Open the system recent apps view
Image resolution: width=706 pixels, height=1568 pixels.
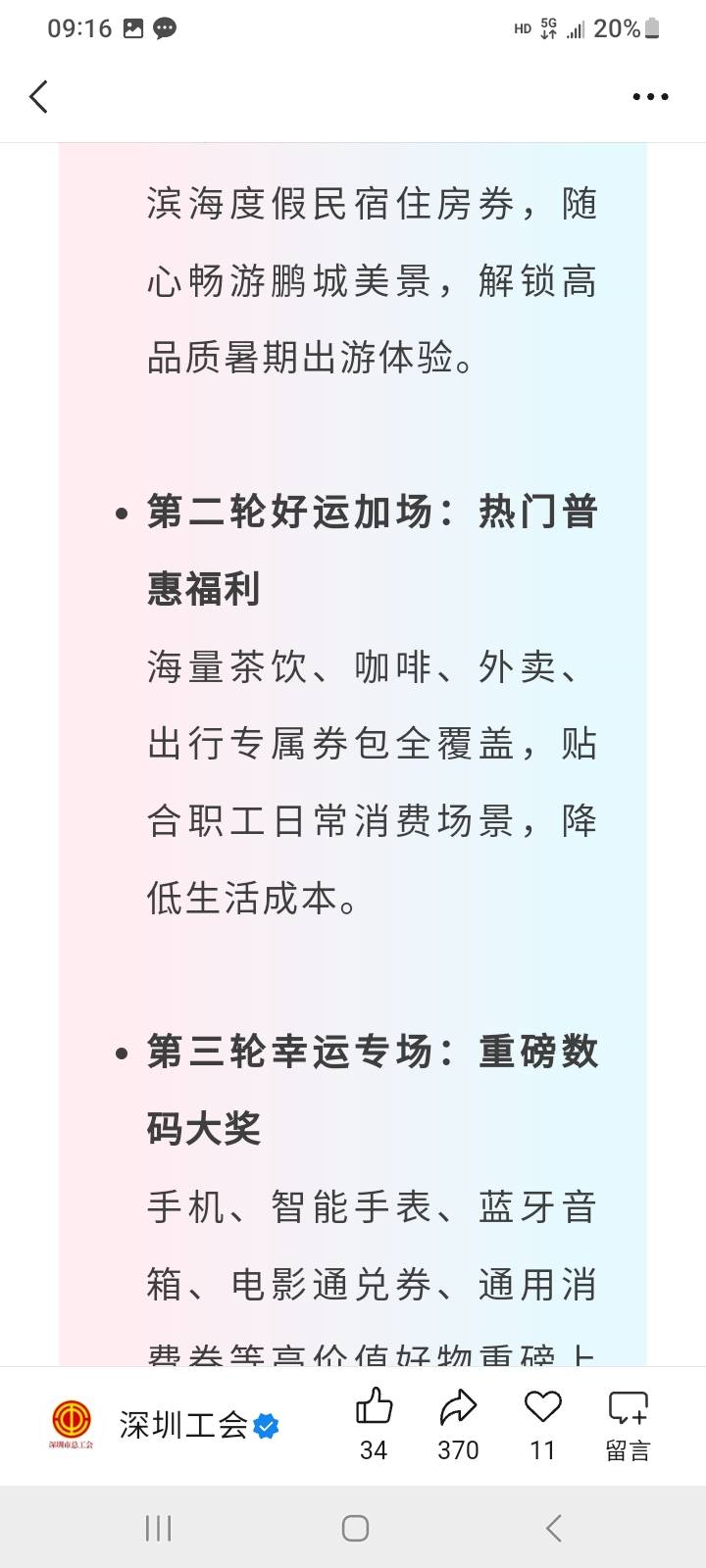point(159,1528)
